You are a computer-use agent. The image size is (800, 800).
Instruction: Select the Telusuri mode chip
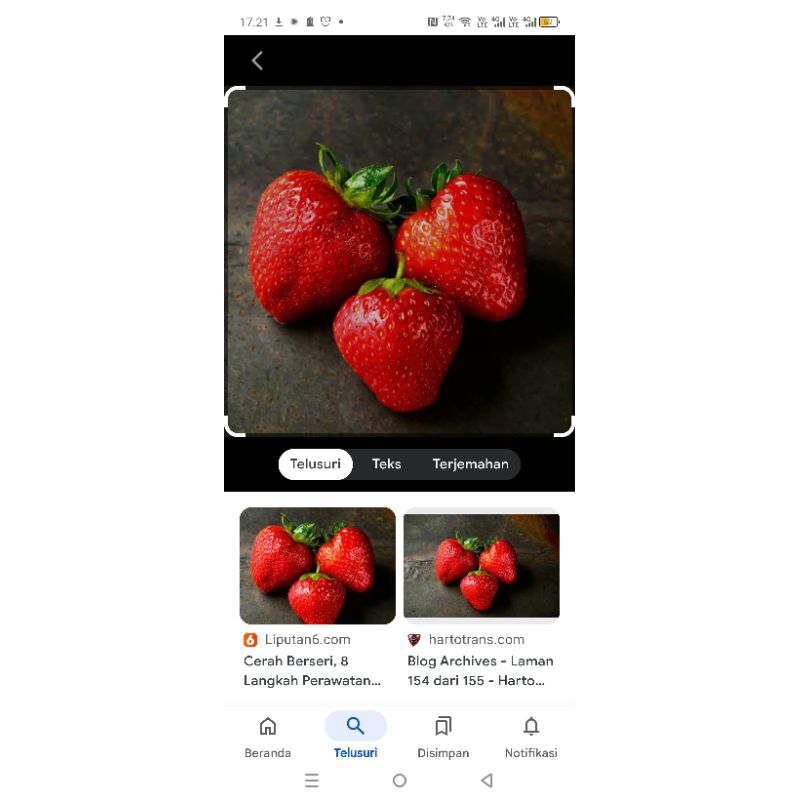[315, 464]
